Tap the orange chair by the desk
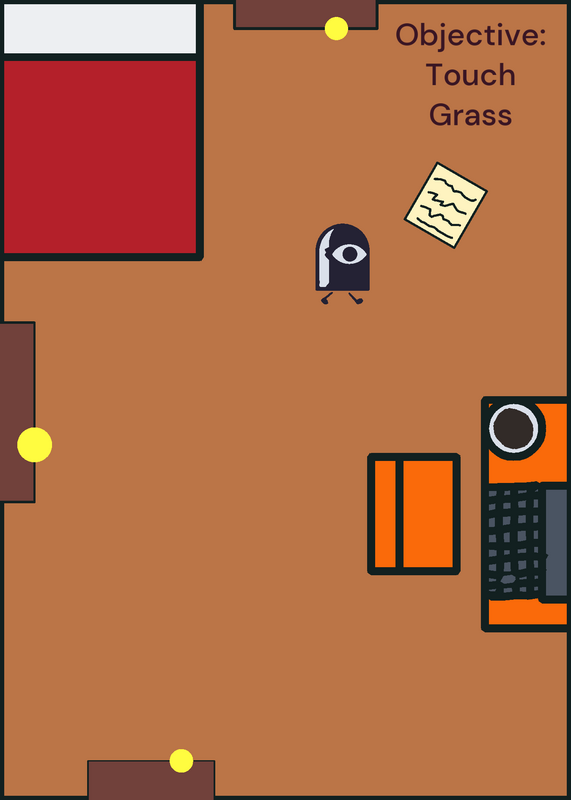 click(x=414, y=514)
